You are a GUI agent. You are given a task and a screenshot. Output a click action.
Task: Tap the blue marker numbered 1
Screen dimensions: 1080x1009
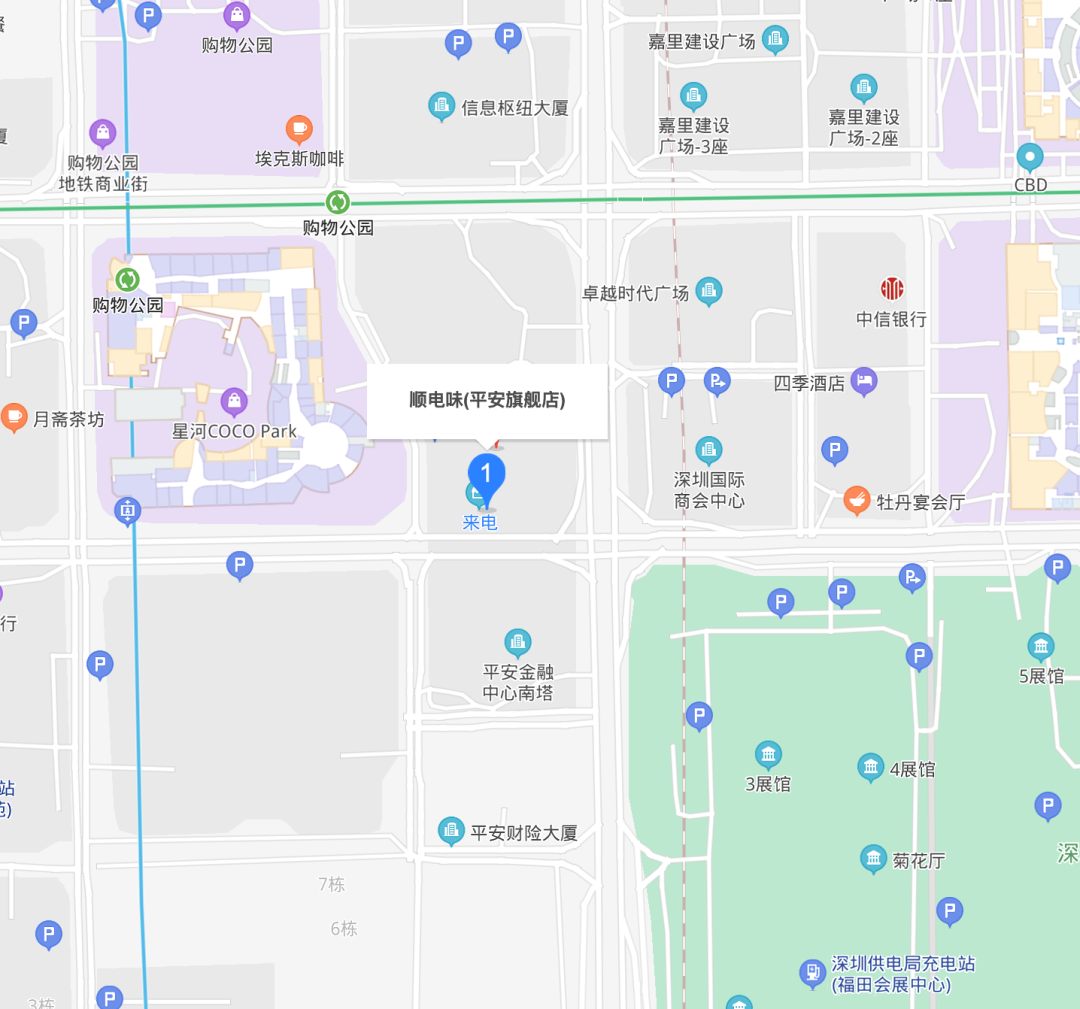click(x=486, y=475)
